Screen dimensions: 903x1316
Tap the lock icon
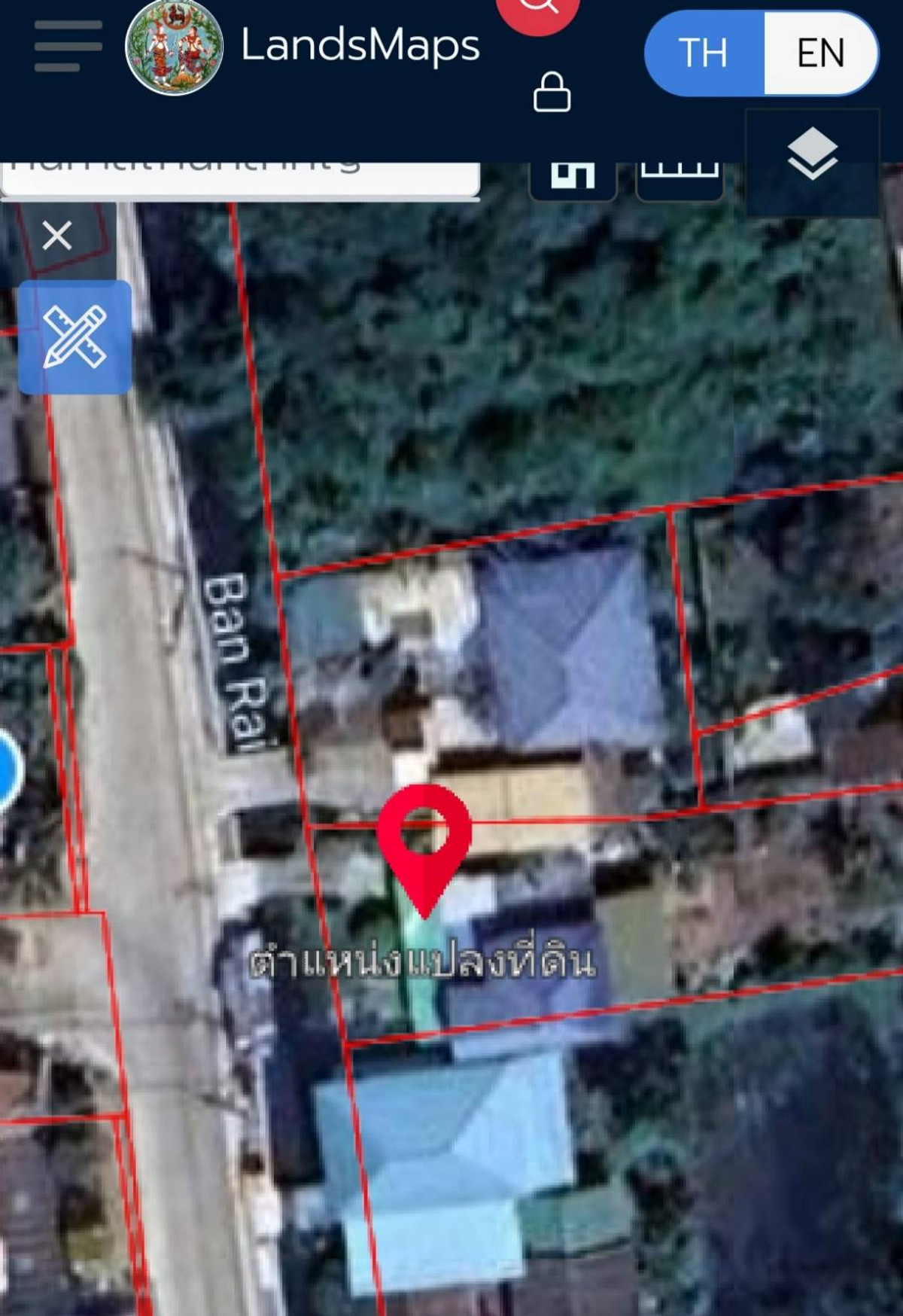point(552,92)
